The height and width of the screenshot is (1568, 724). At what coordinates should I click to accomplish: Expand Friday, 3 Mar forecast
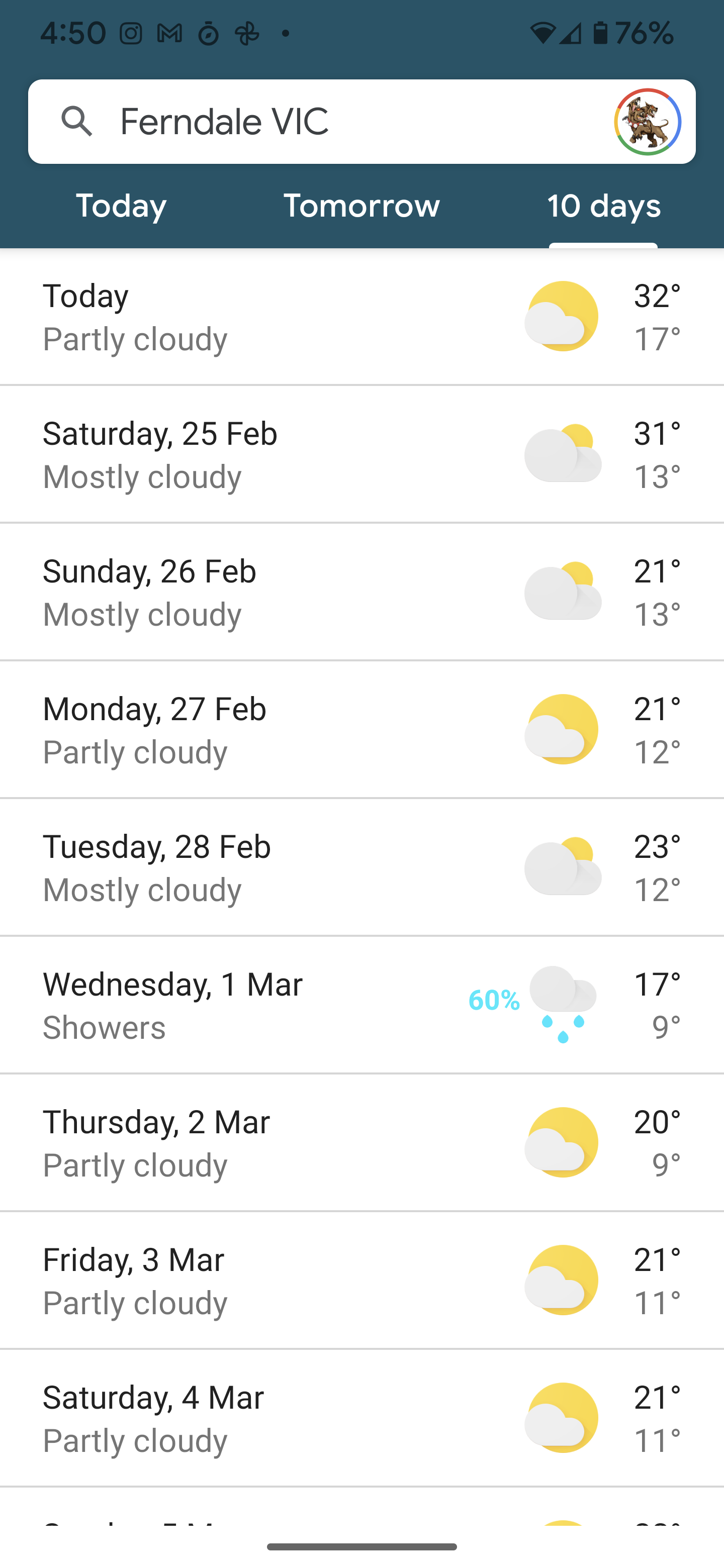click(361, 1280)
